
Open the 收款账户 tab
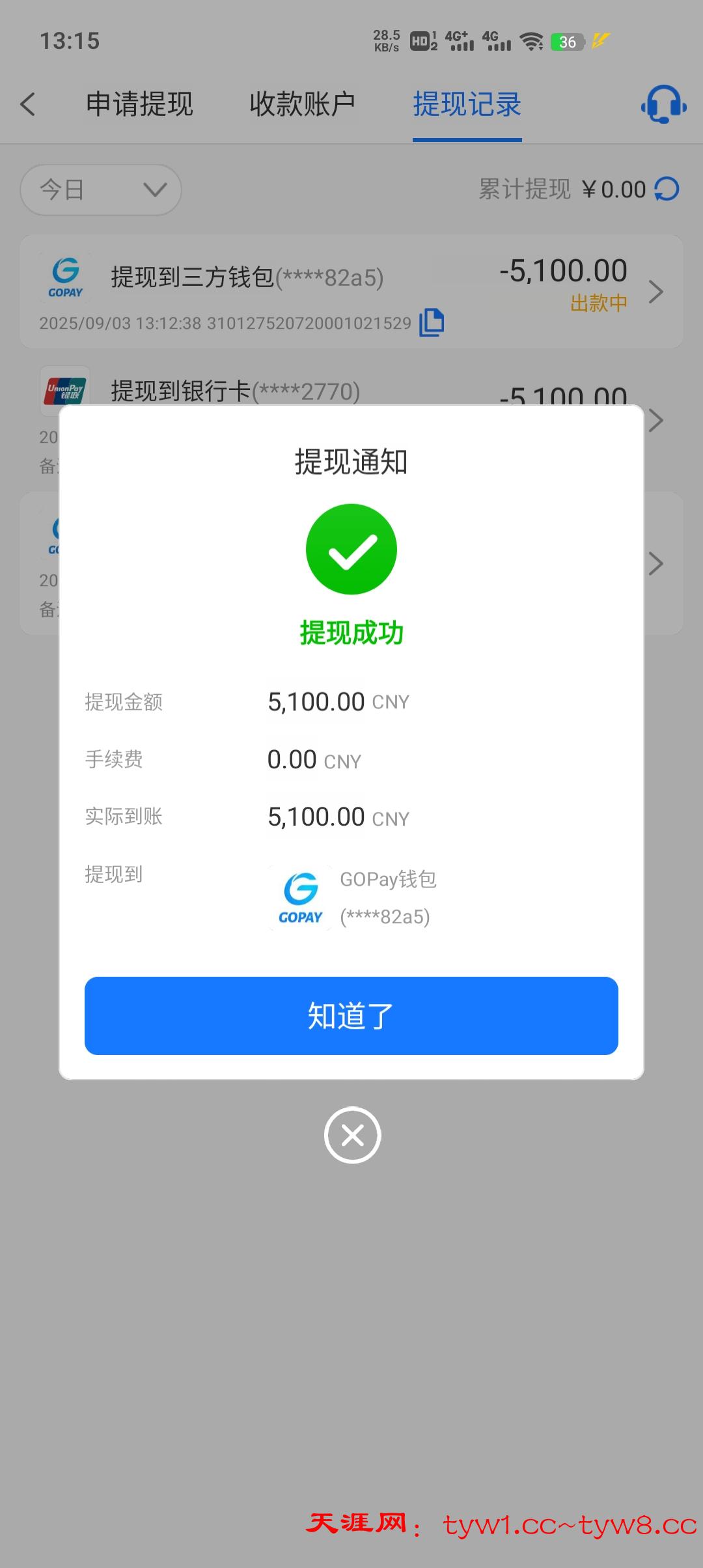tap(301, 104)
